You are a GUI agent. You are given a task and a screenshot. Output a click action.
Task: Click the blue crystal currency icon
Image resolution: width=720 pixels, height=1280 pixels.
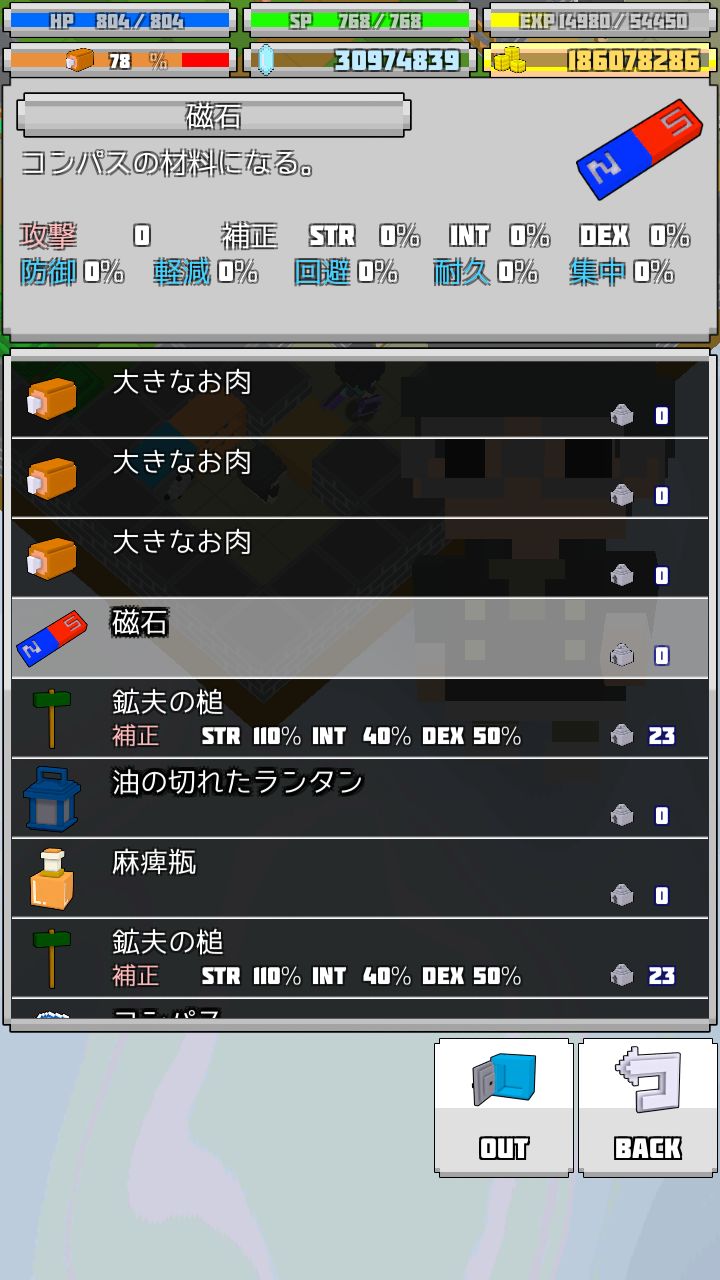point(266,61)
